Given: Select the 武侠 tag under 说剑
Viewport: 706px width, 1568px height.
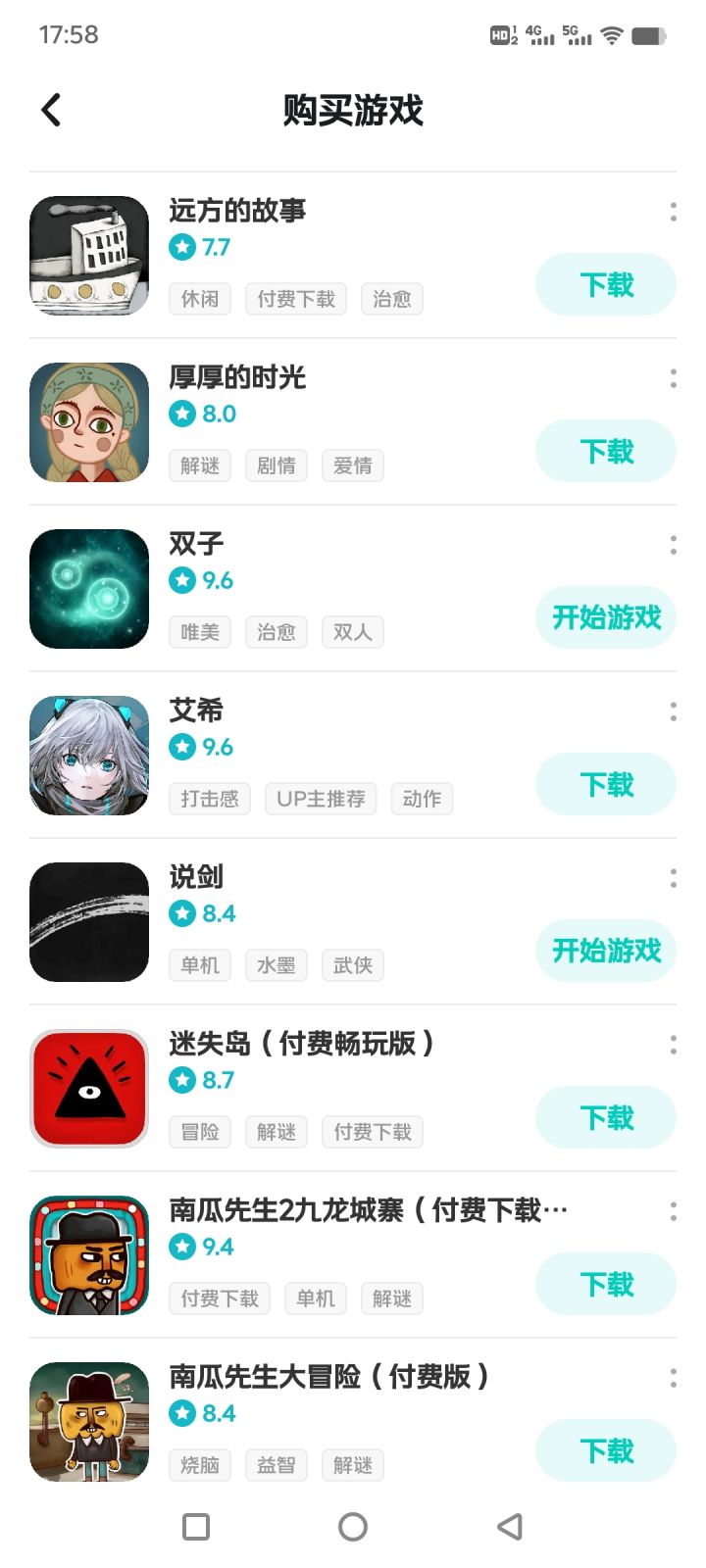Looking at the screenshot, I should coord(352,965).
